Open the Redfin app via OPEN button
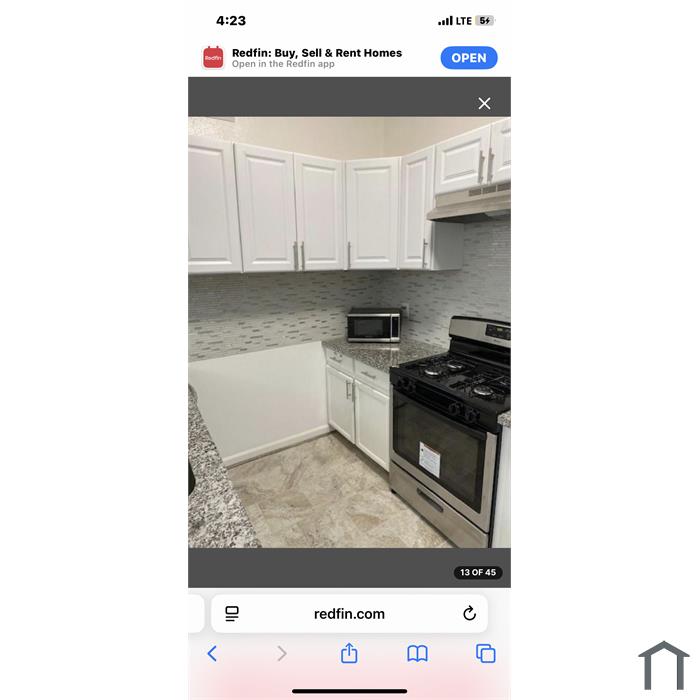The height and width of the screenshot is (700, 700). coord(468,58)
